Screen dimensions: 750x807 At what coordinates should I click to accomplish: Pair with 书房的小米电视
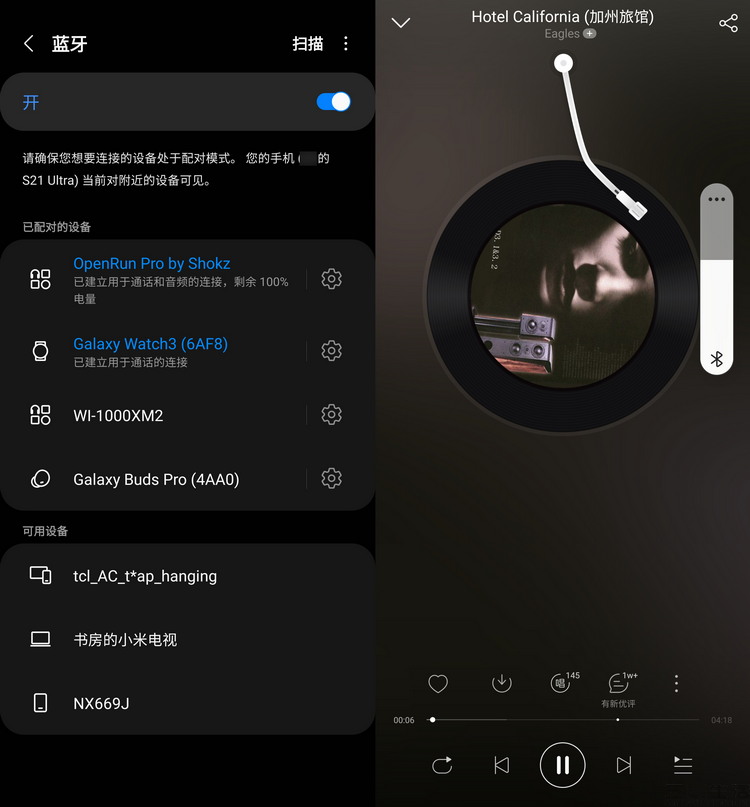(125, 639)
